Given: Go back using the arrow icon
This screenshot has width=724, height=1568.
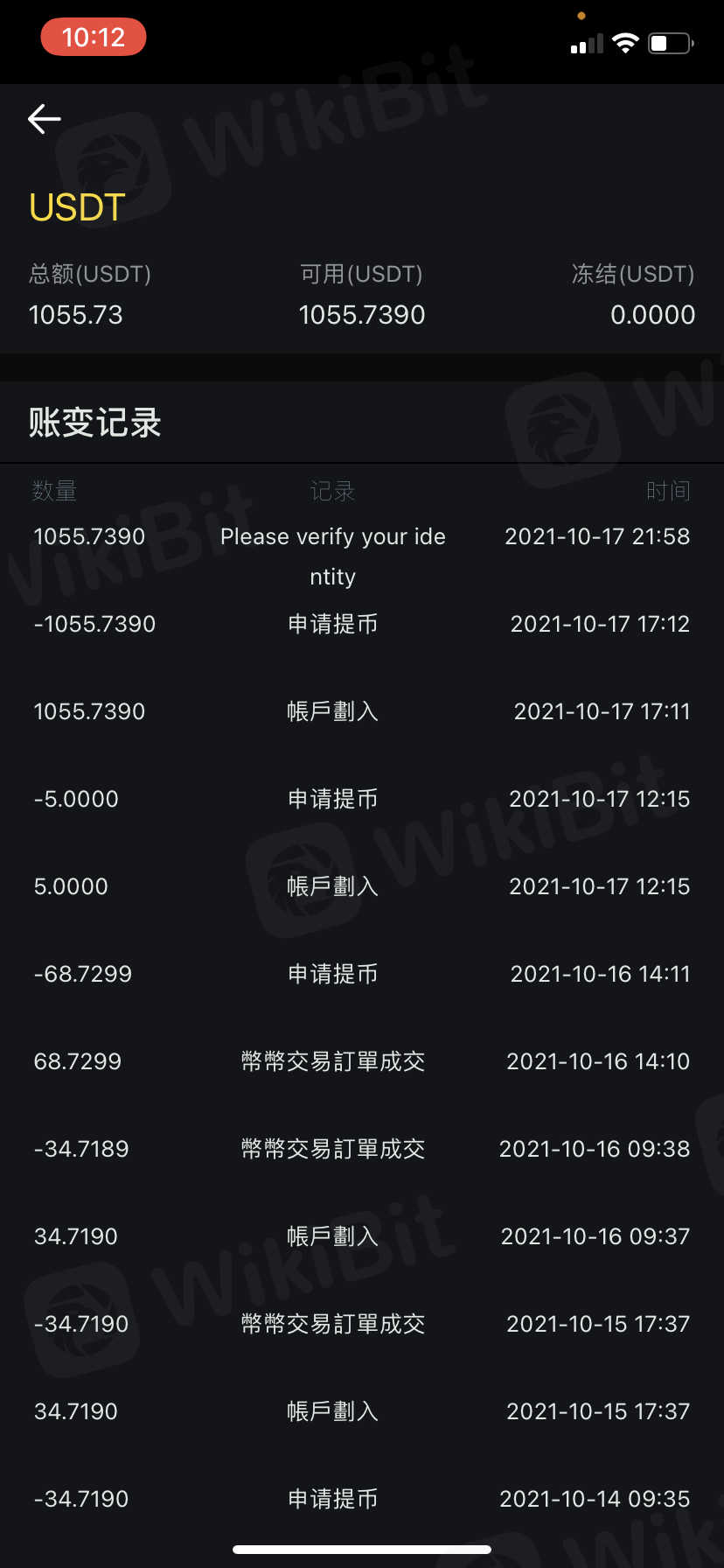Looking at the screenshot, I should point(44,119).
